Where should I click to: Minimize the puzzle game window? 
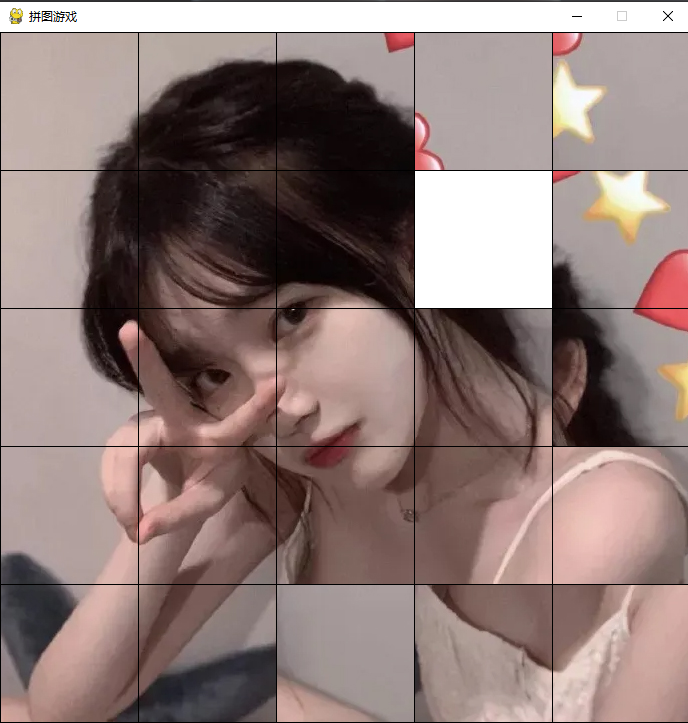tap(576, 16)
